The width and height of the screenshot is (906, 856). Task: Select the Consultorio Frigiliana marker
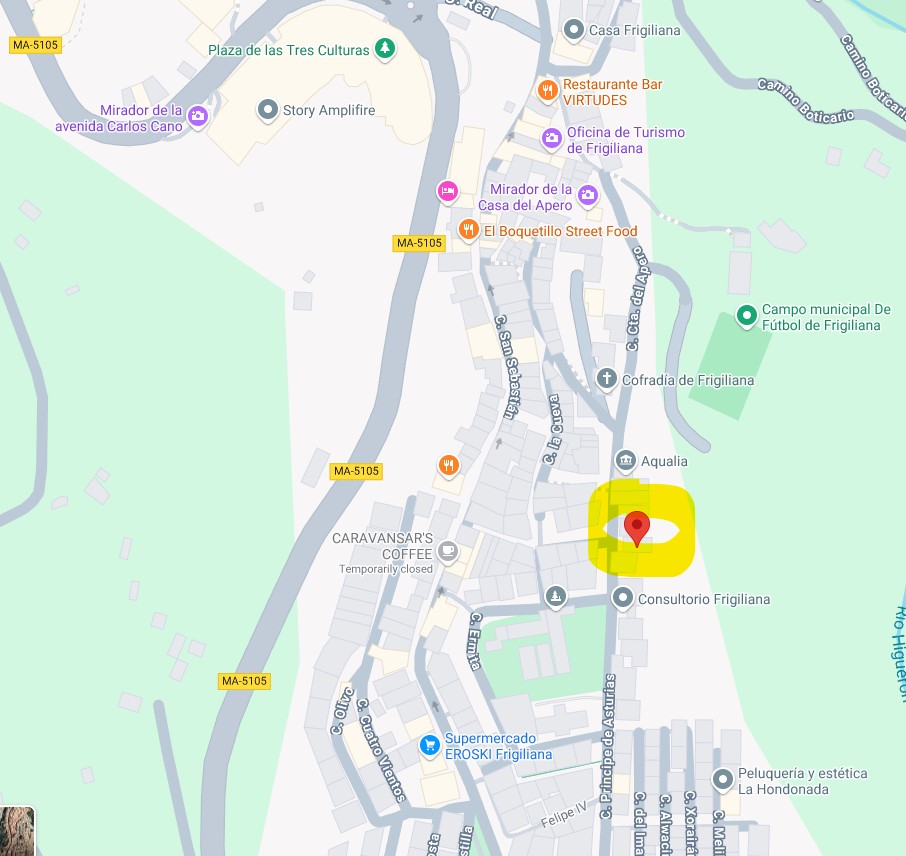pyautogui.click(x=623, y=599)
